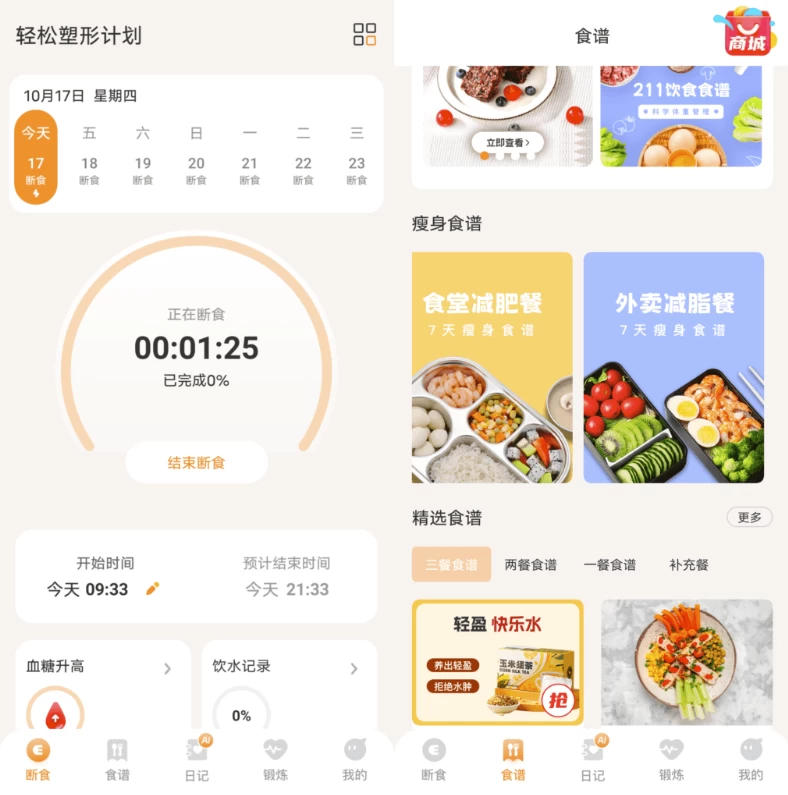
Task: Switch to the 一餐食谱 tab
Action: click(x=609, y=565)
